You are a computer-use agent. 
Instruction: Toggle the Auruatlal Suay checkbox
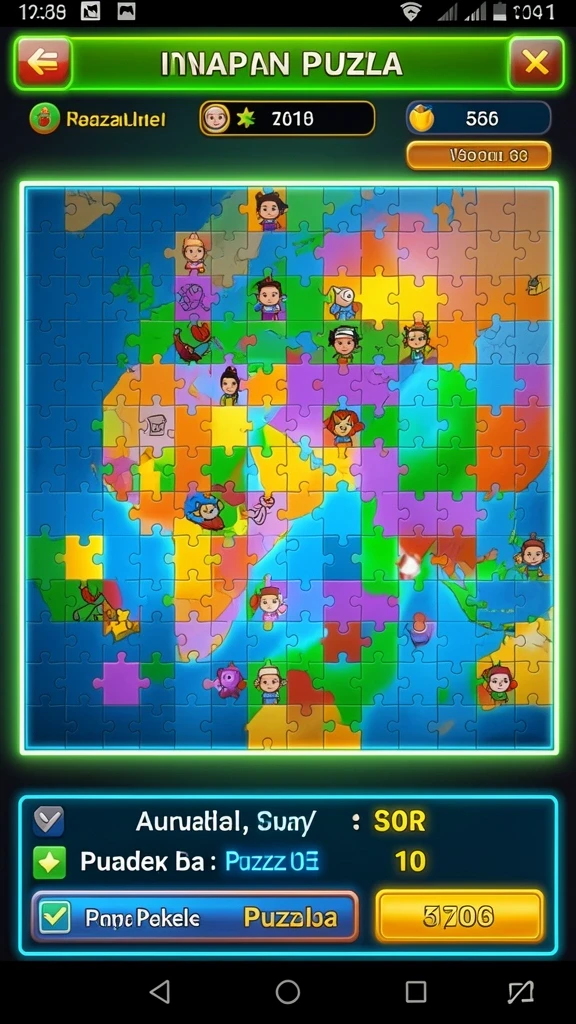(48, 821)
